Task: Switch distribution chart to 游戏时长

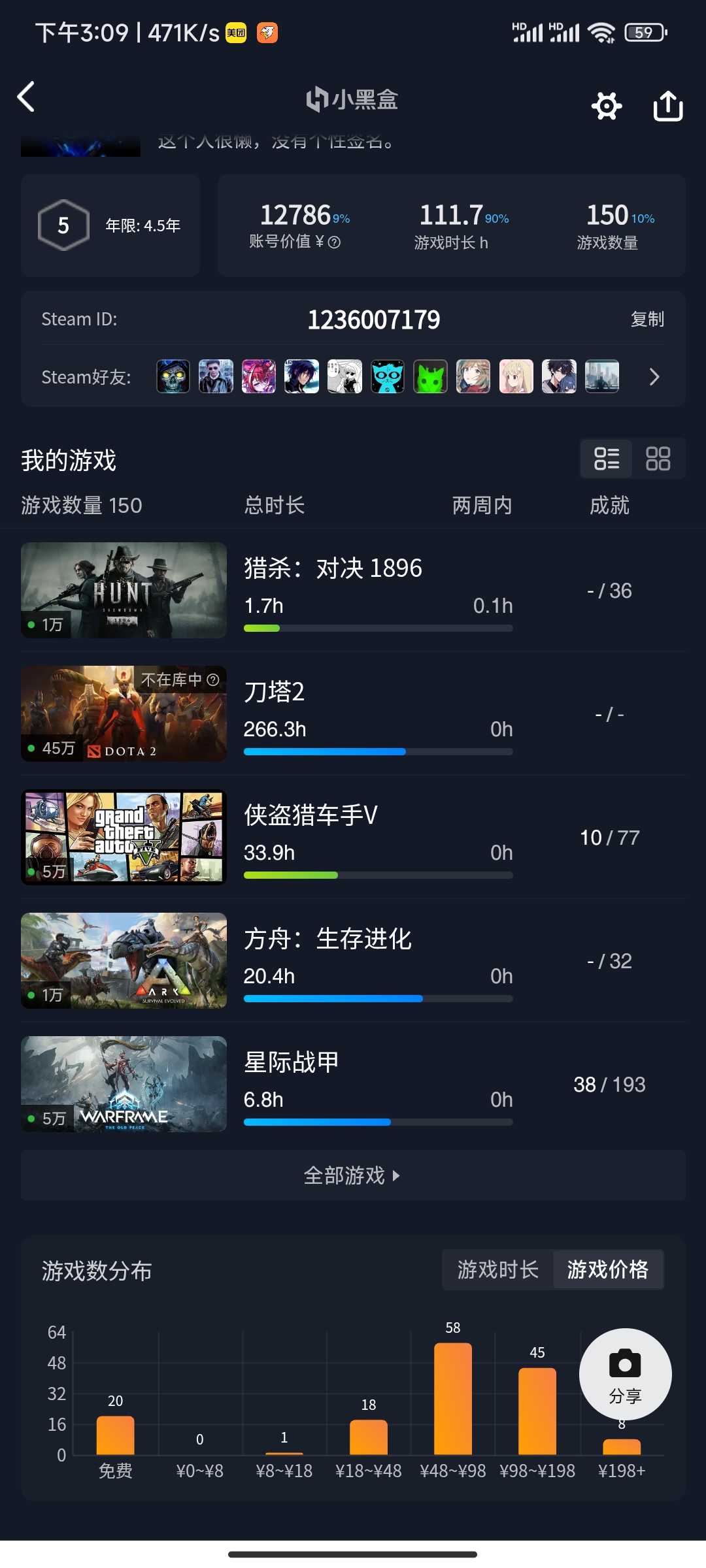Action: click(497, 1269)
